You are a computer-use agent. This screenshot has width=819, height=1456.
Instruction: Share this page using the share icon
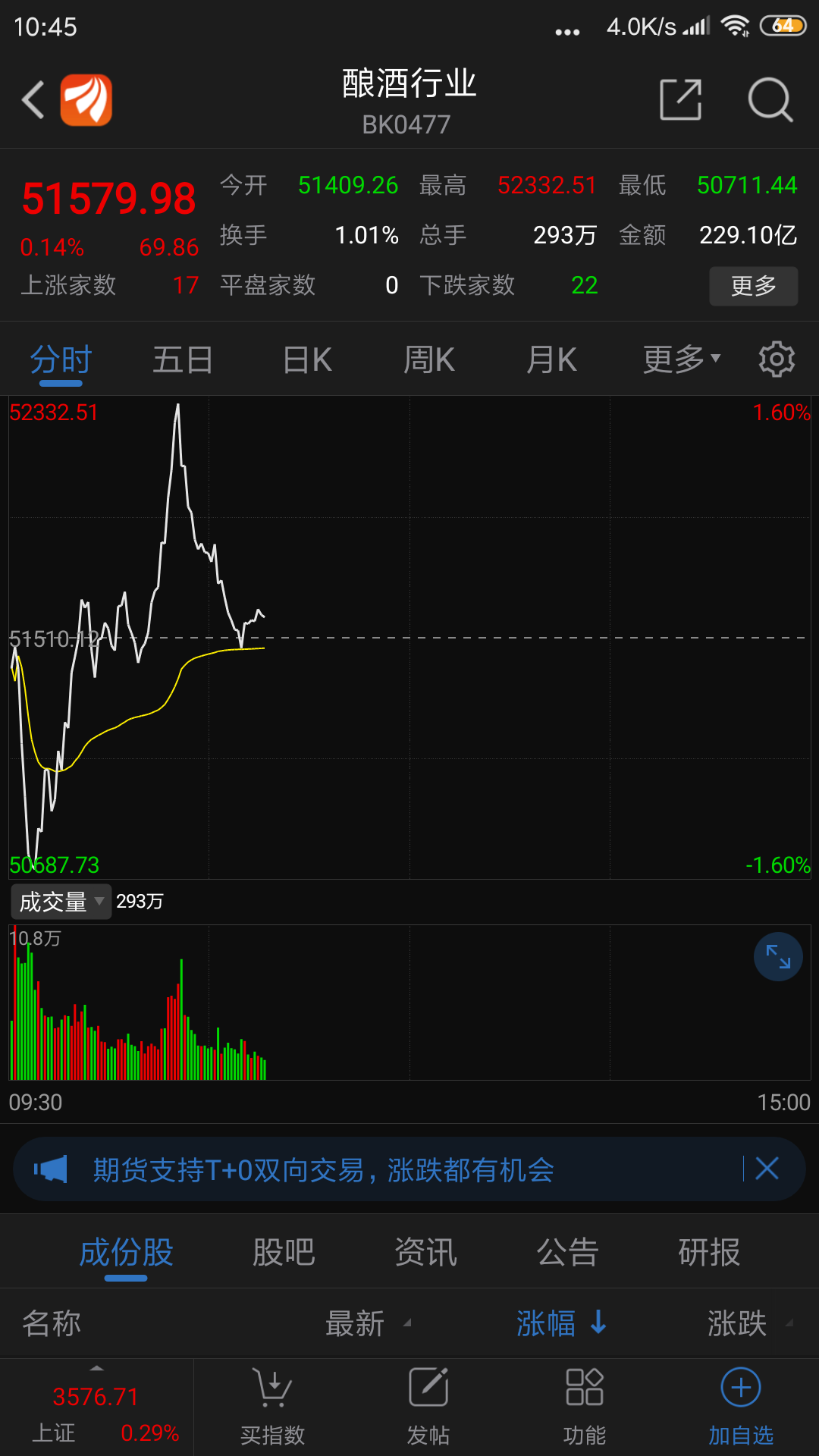pos(681,99)
